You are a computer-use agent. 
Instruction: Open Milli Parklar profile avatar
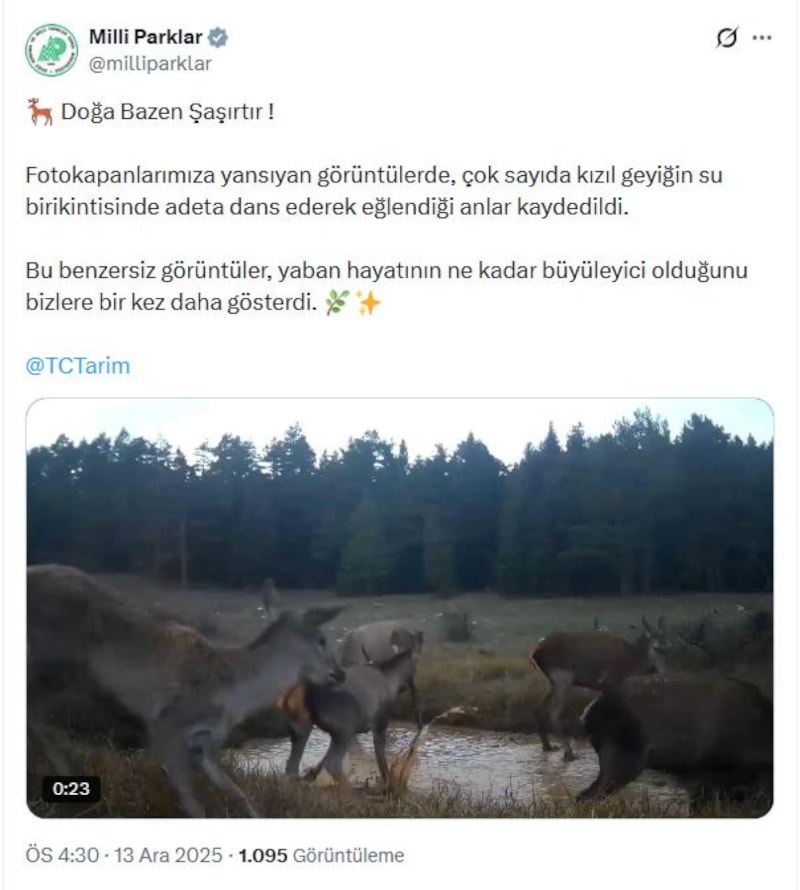[51, 50]
